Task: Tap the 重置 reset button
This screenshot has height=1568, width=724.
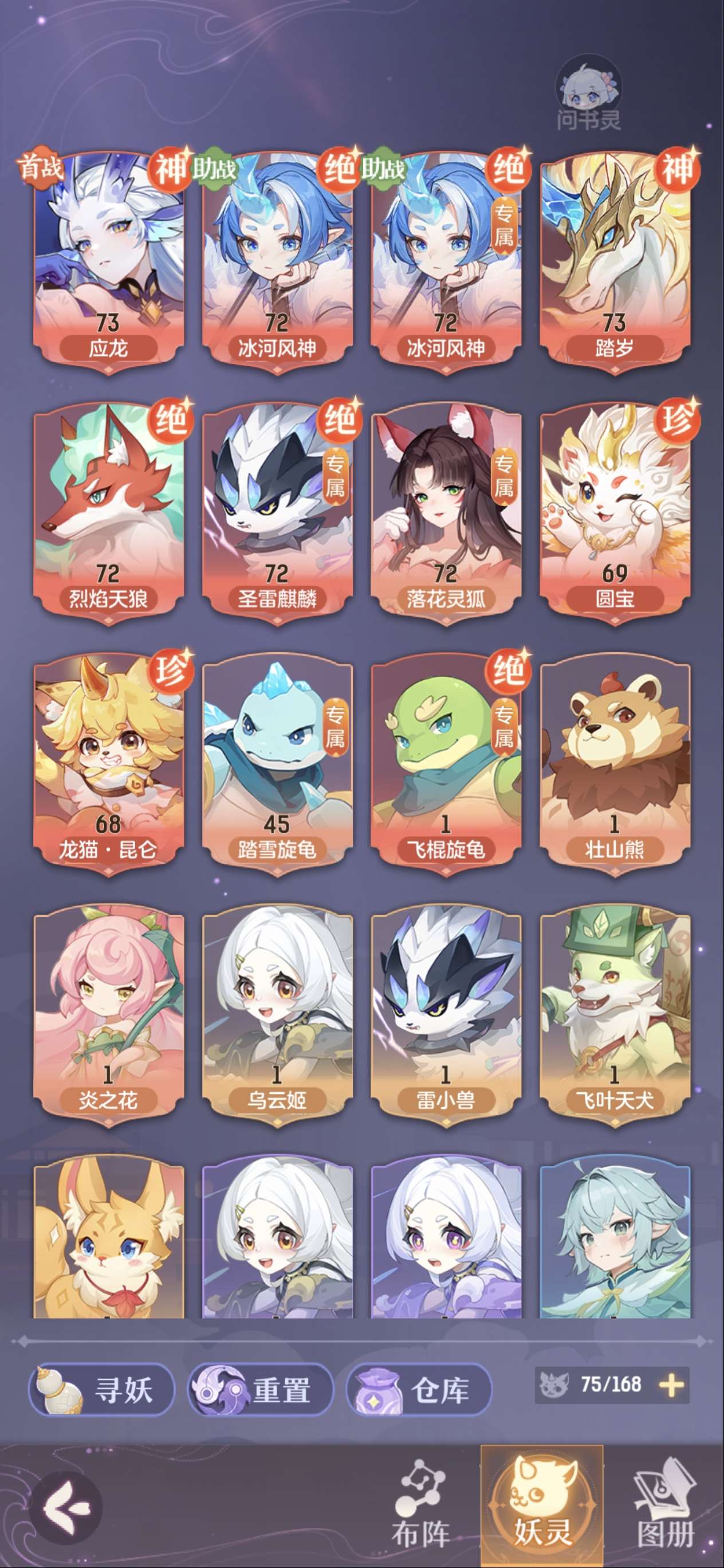Action: pos(260,1390)
